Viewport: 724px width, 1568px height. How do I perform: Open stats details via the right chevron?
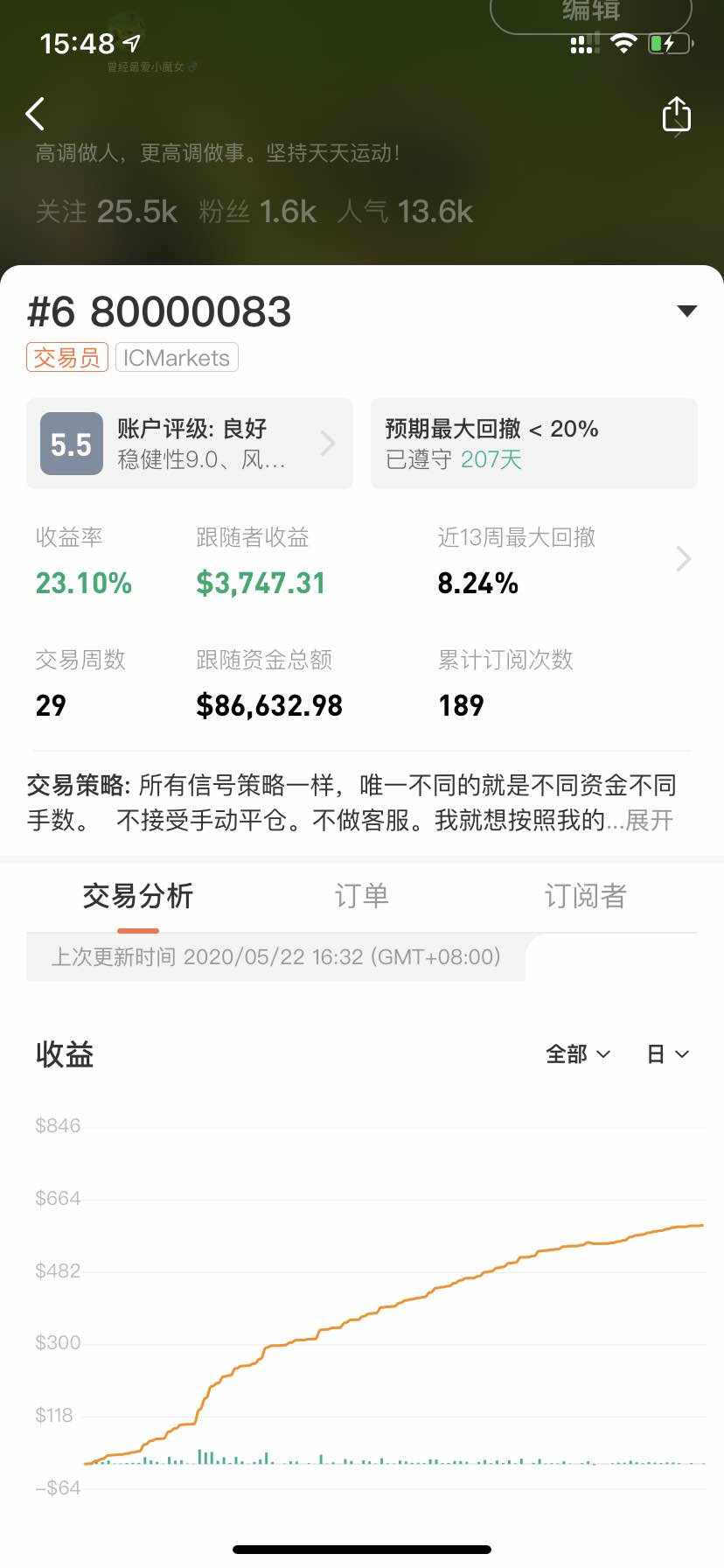coord(684,558)
